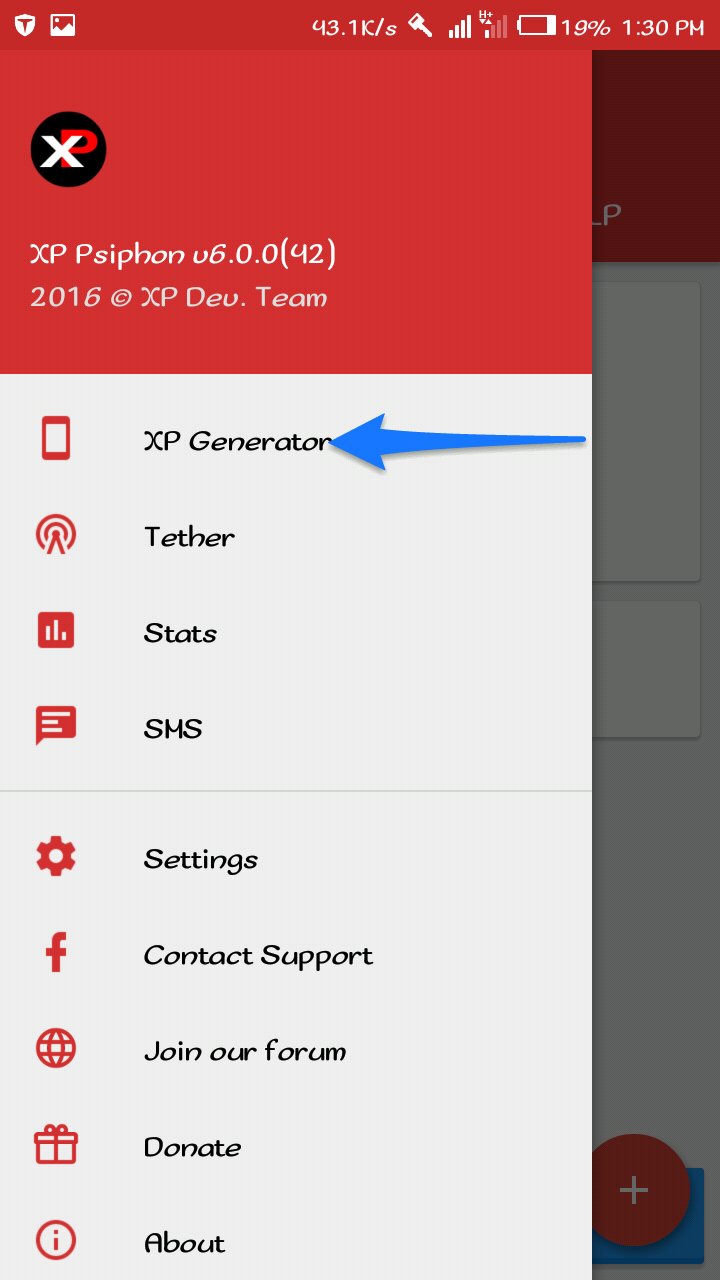Viewport: 720px width, 1280px height.
Task: Show the About page
Action: (x=185, y=1243)
